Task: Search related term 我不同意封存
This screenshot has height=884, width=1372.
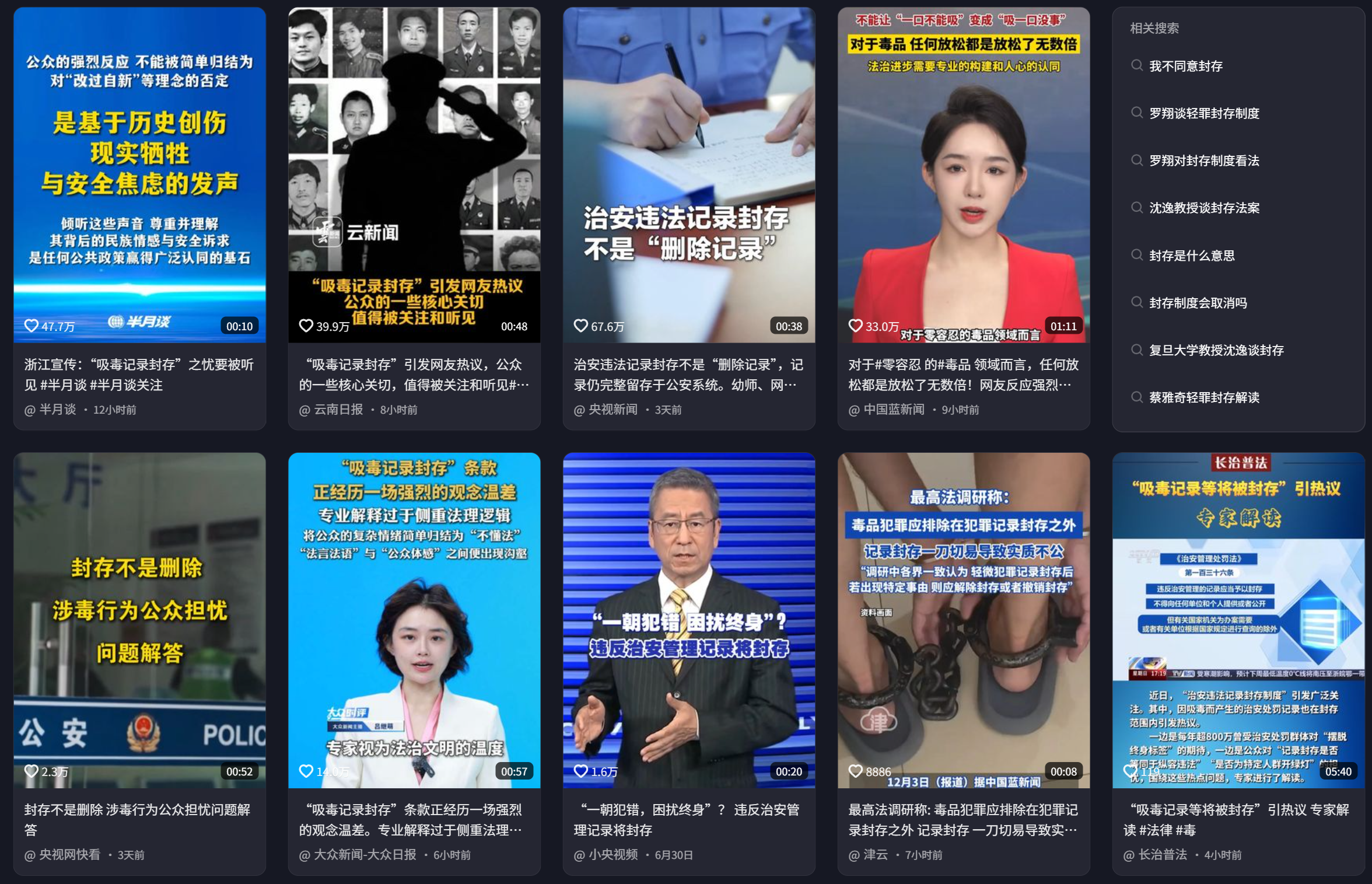Action: [1185, 66]
